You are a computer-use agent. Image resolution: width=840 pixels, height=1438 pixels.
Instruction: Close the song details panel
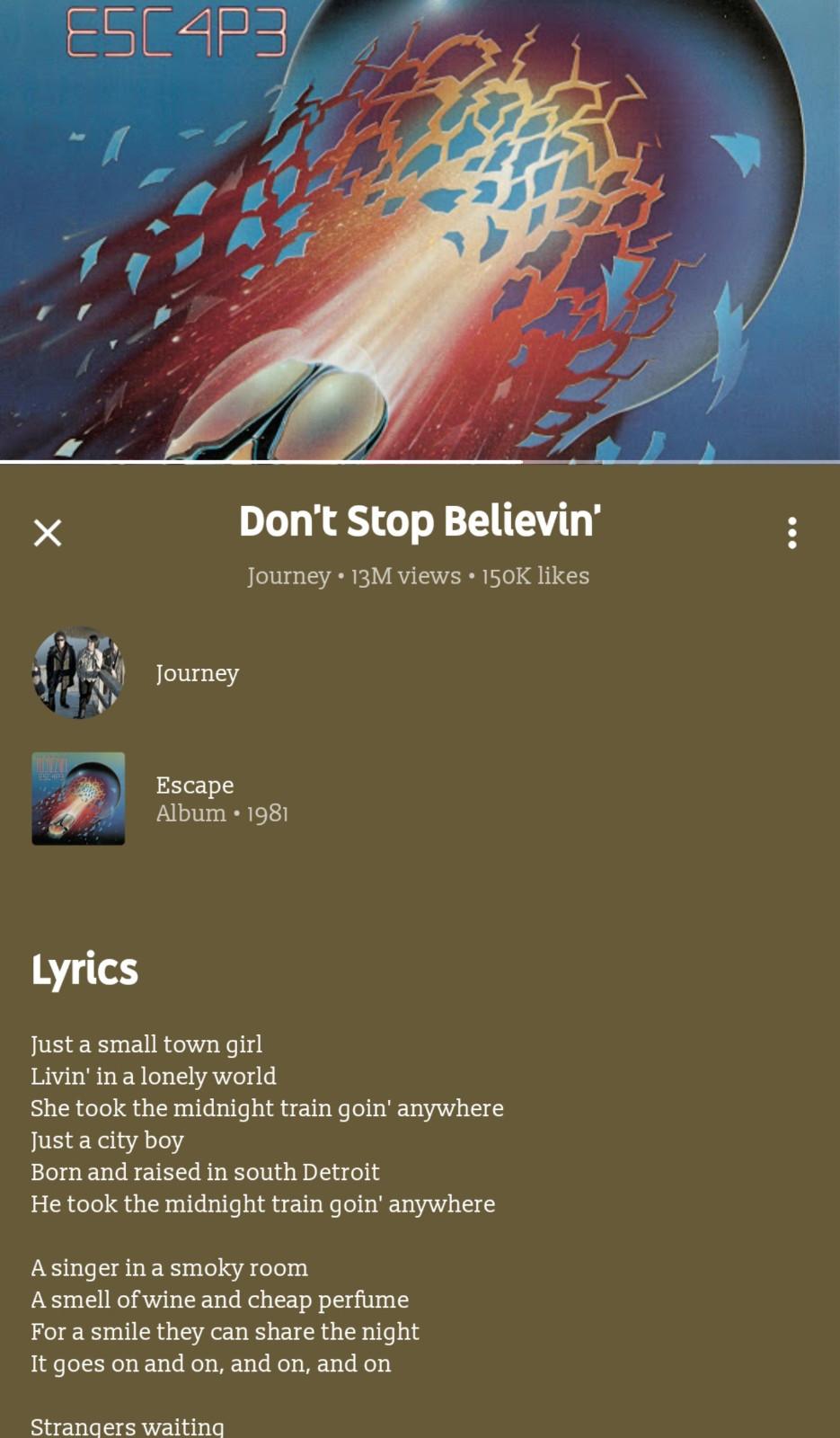point(48,533)
